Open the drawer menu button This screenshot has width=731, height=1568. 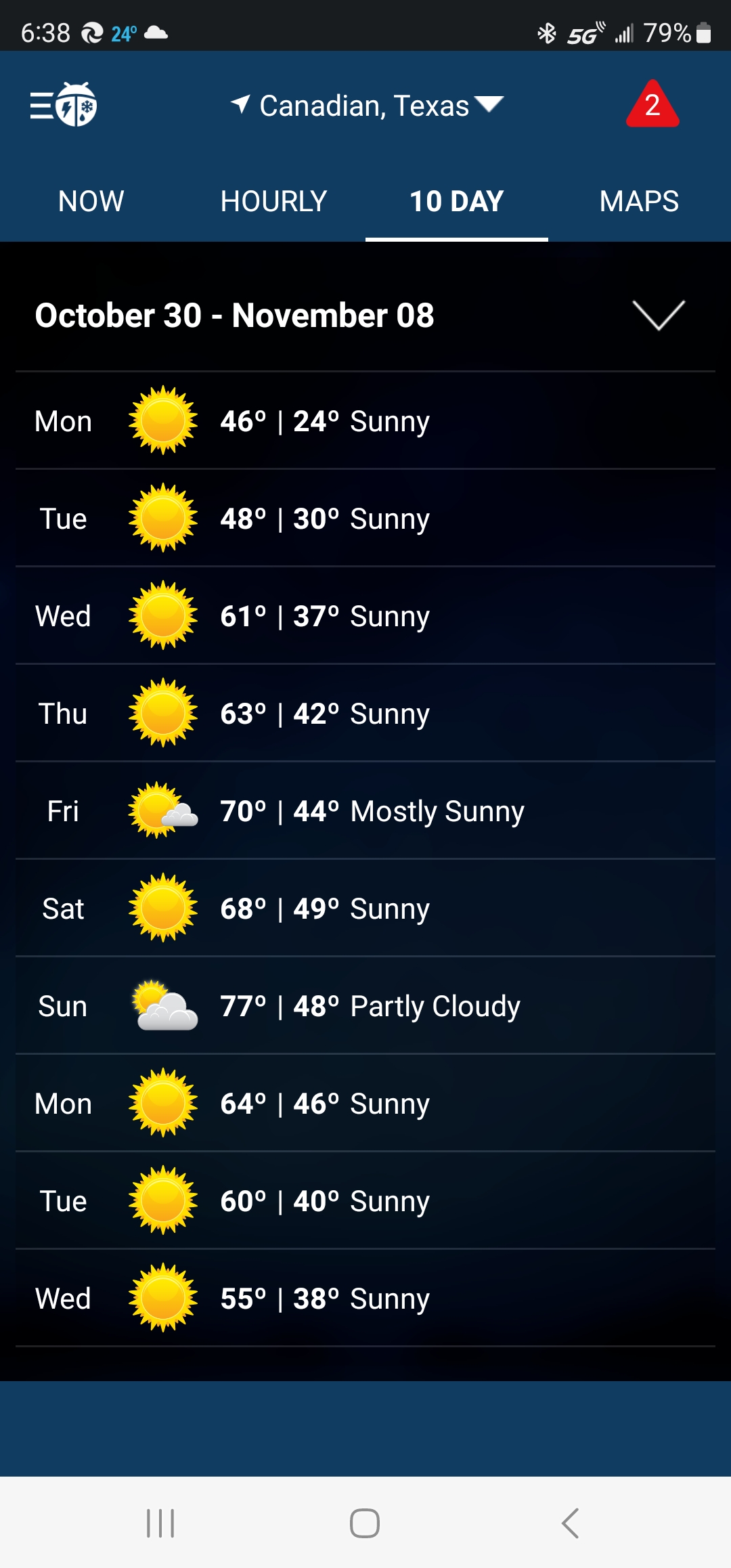click(63, 105)
